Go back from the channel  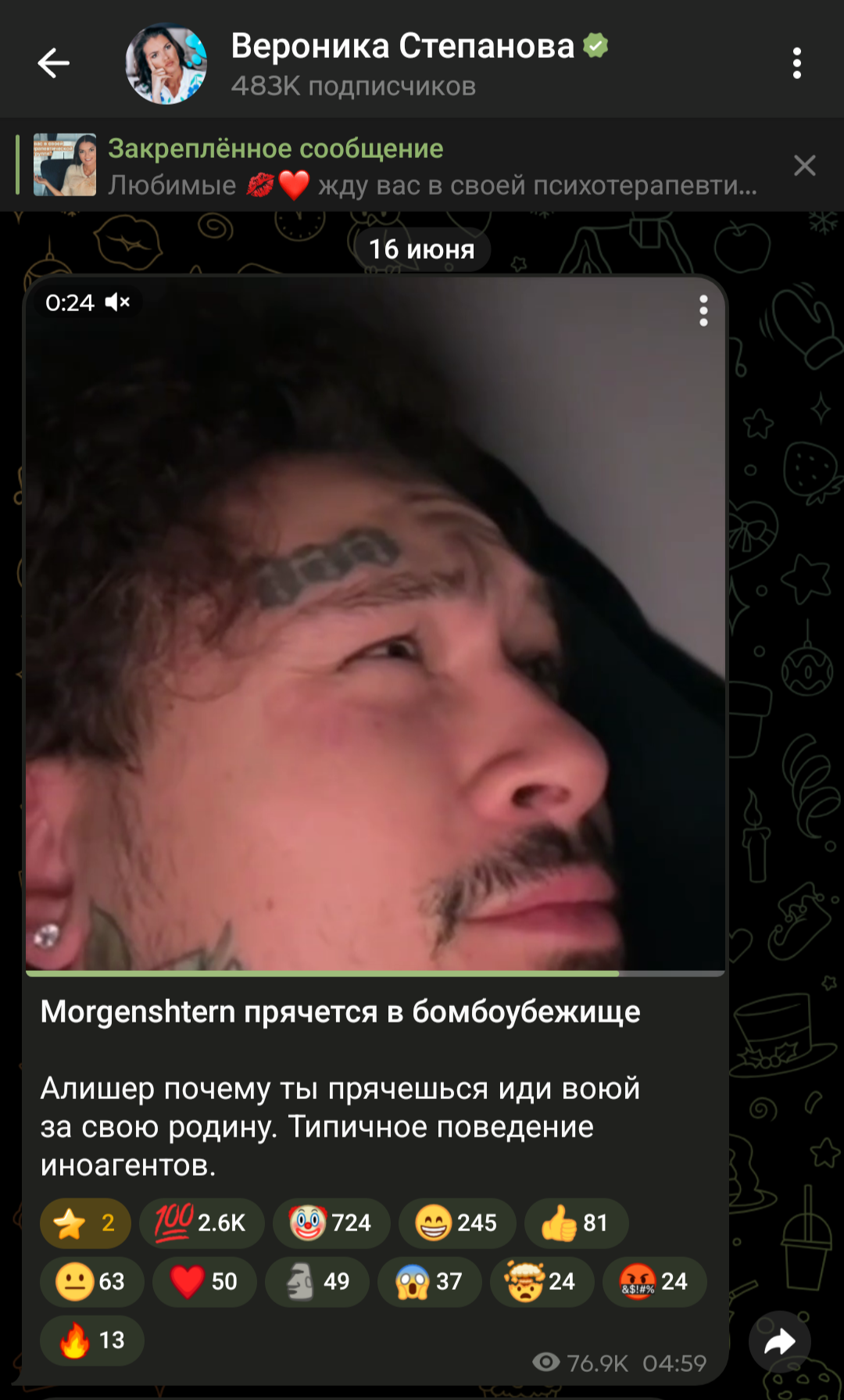tap(53, 63)
